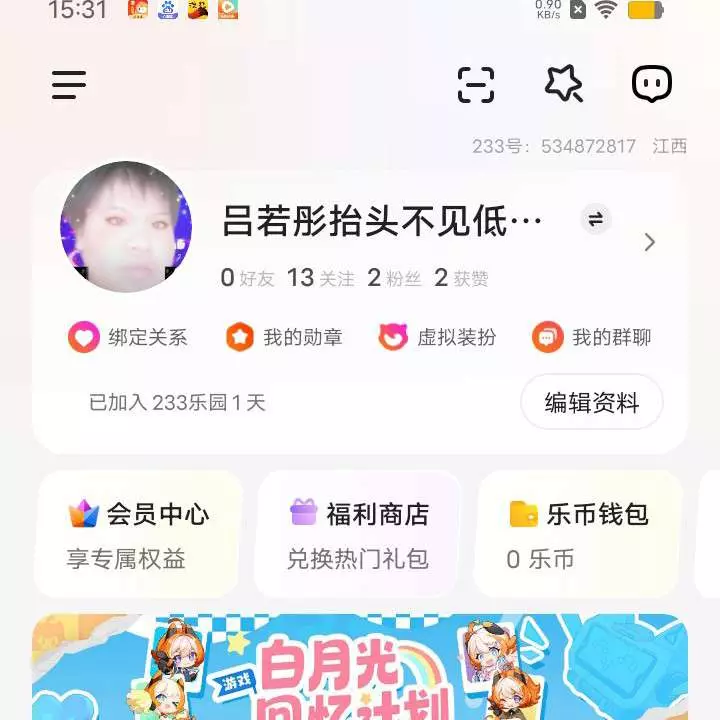Visit the 福利商店 welfare shop card
This screenshot has height=720, width=720.
(358, 534)
